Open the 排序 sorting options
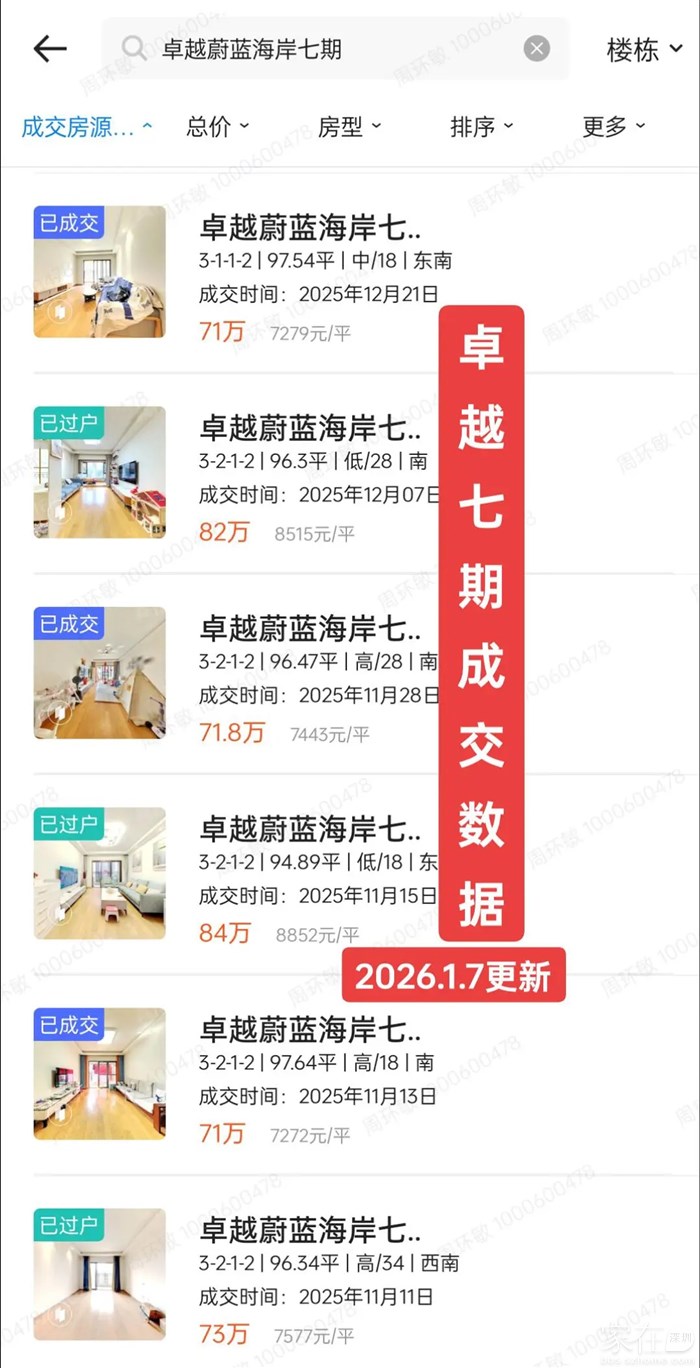This screenshot has width=700, height=1368. coord(482,127)
